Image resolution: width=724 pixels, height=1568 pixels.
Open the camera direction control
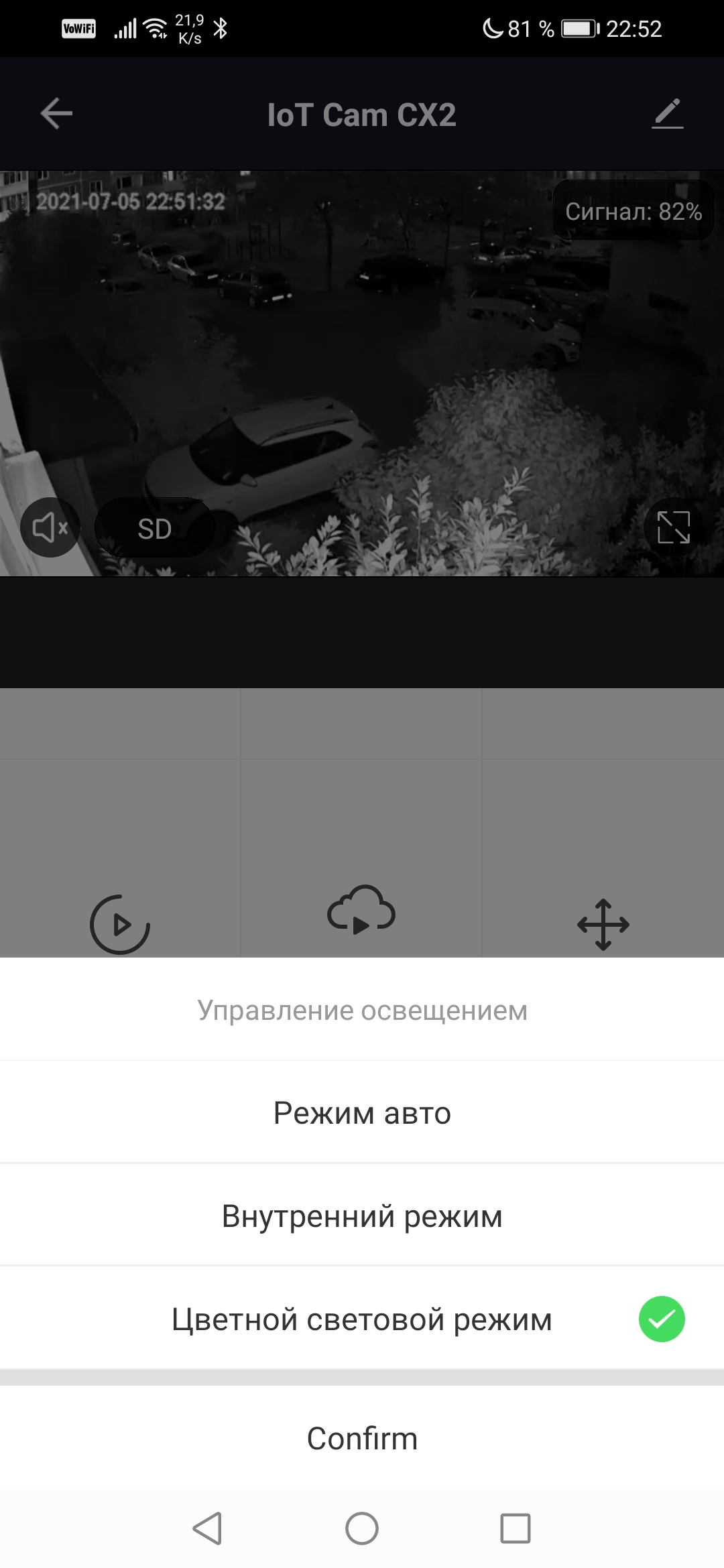point(603,925)
